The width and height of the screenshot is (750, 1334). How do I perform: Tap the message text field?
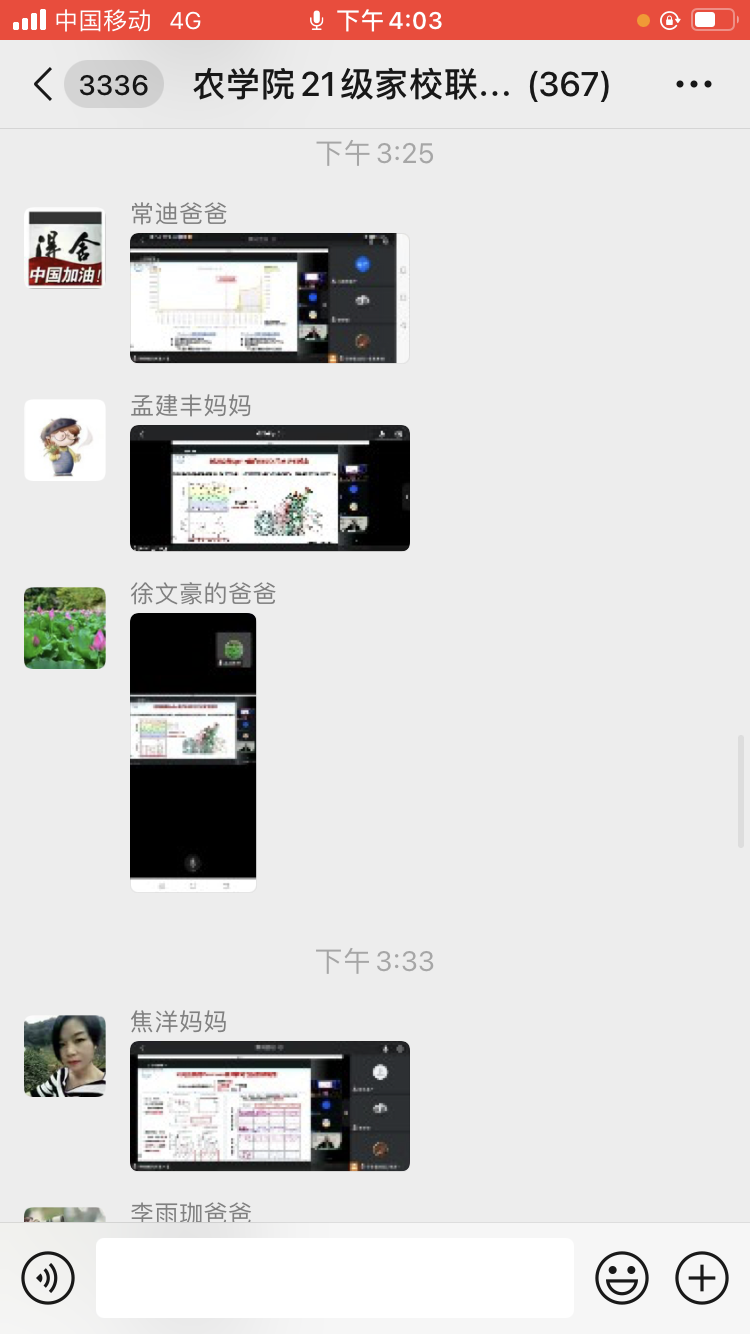coord(335,1277)
